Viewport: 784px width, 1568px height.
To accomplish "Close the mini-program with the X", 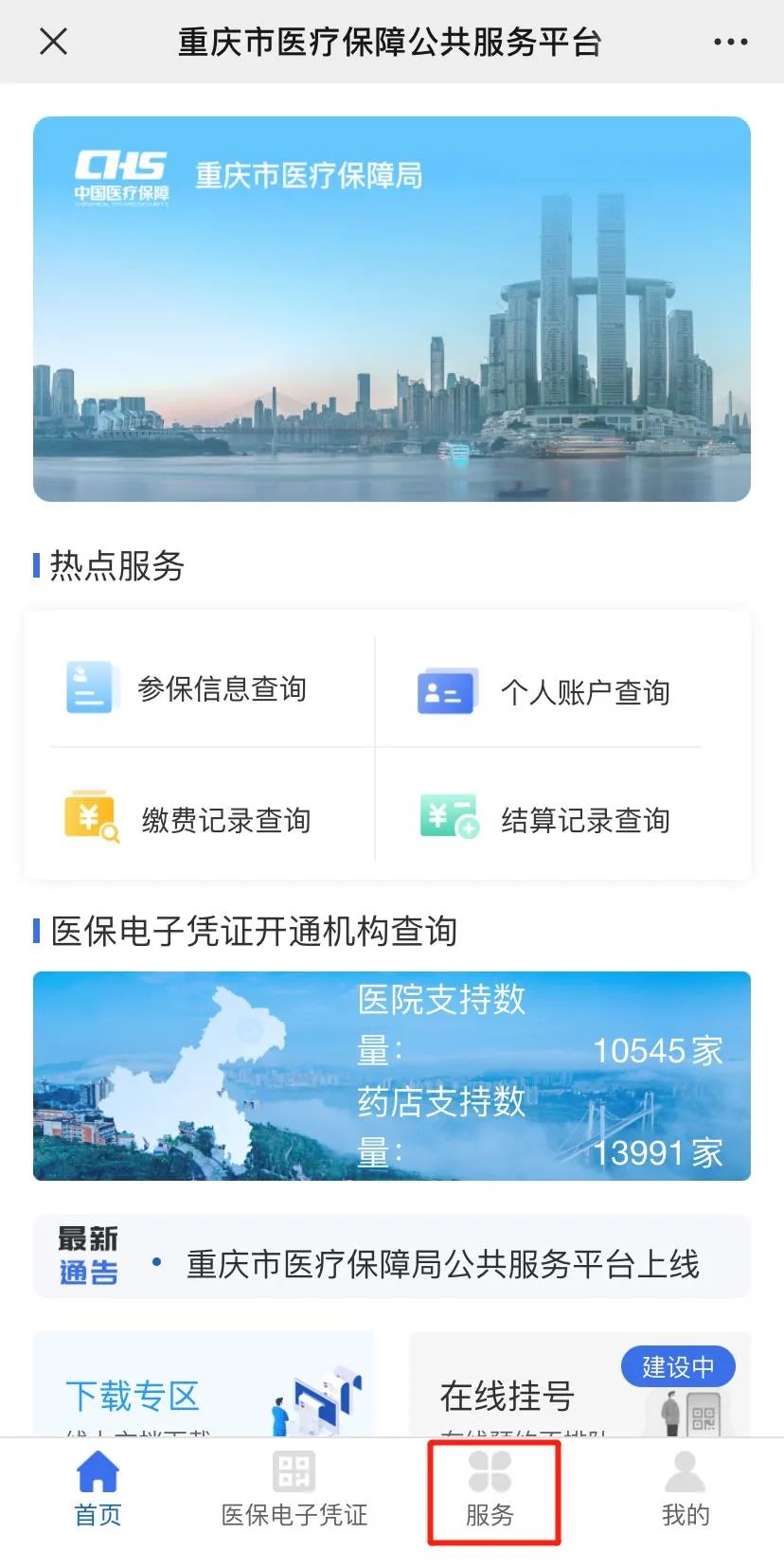I will point(53,41).
